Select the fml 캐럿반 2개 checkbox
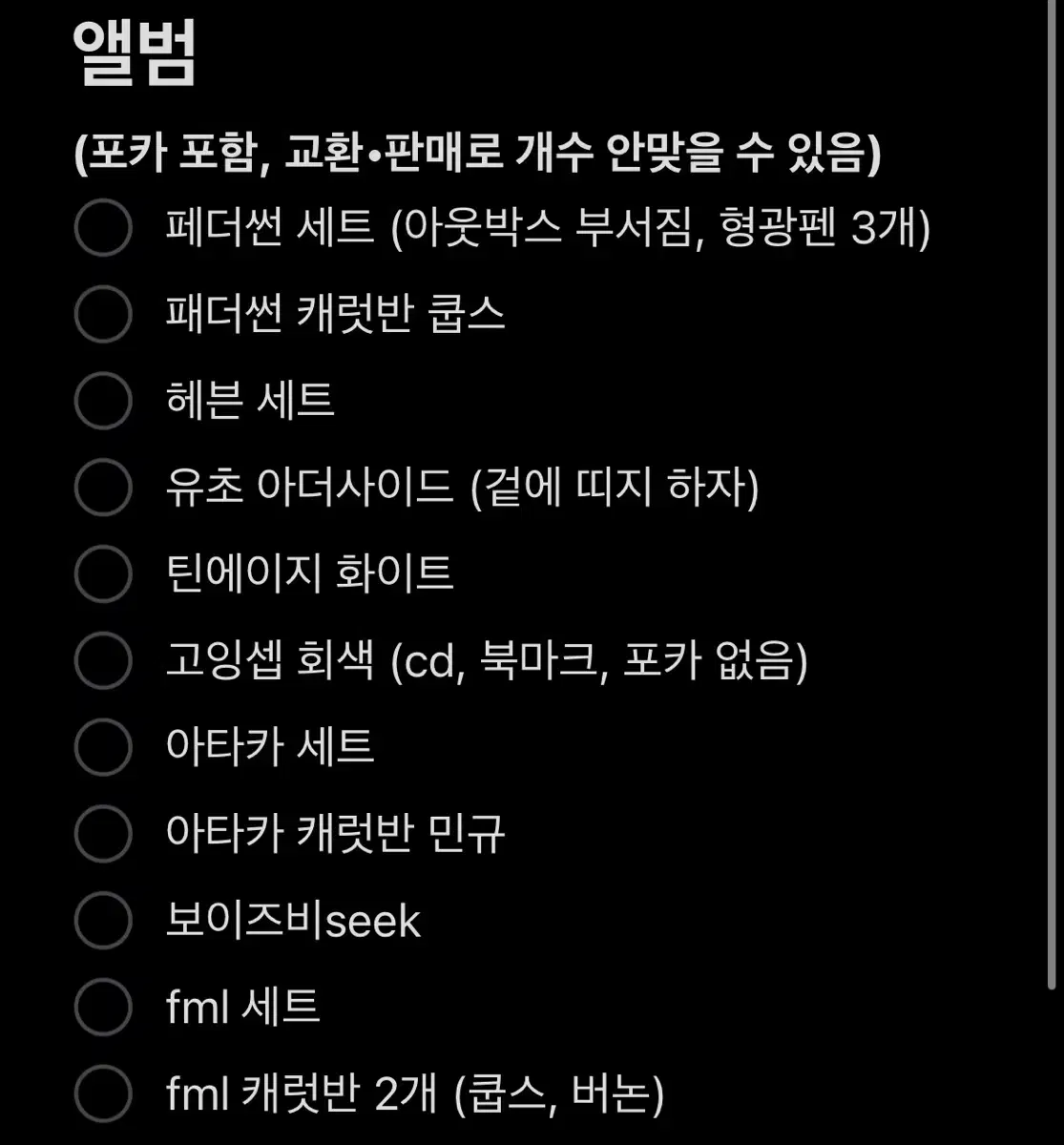Screen dimensions: 1064x1145 point(103,1093)
